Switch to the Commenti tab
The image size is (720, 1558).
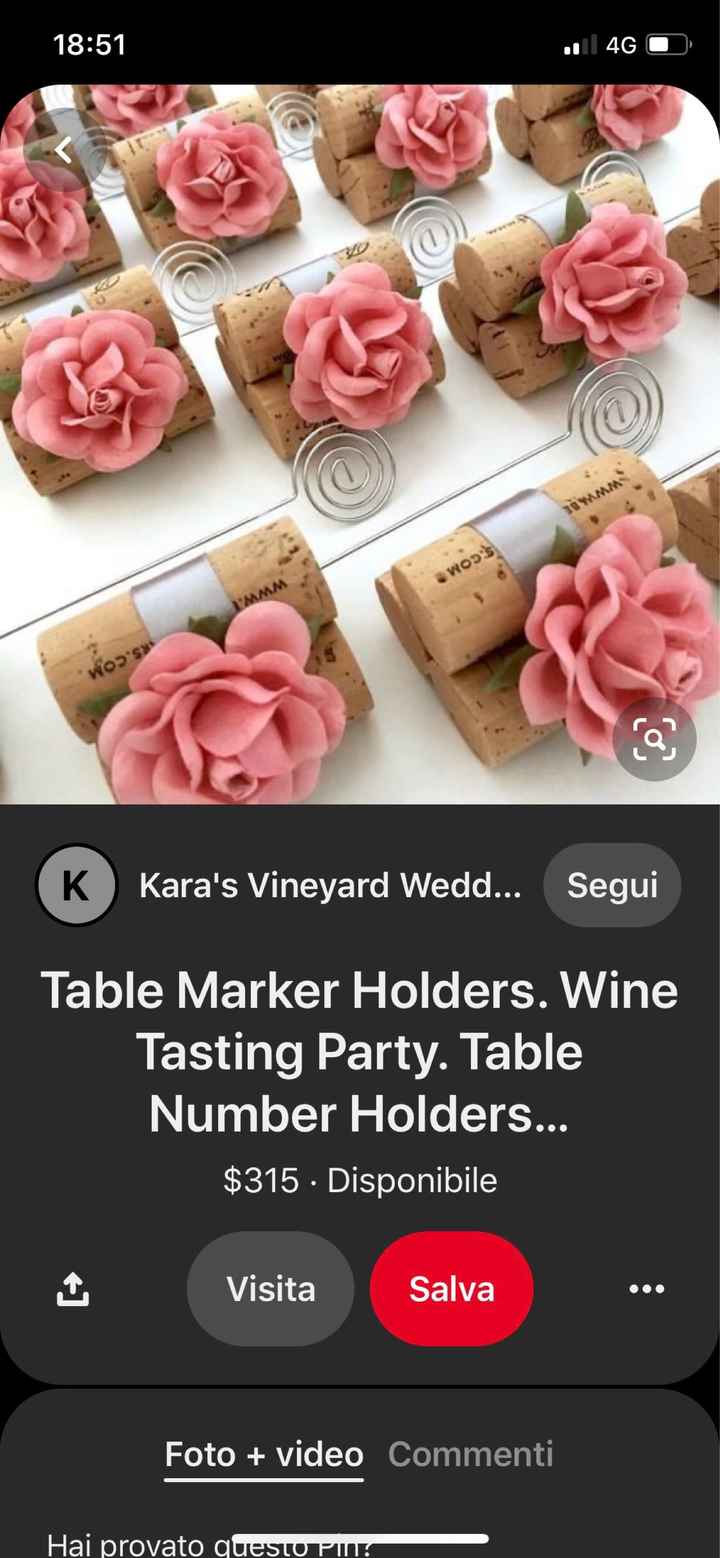click(x=470, y=1454)
